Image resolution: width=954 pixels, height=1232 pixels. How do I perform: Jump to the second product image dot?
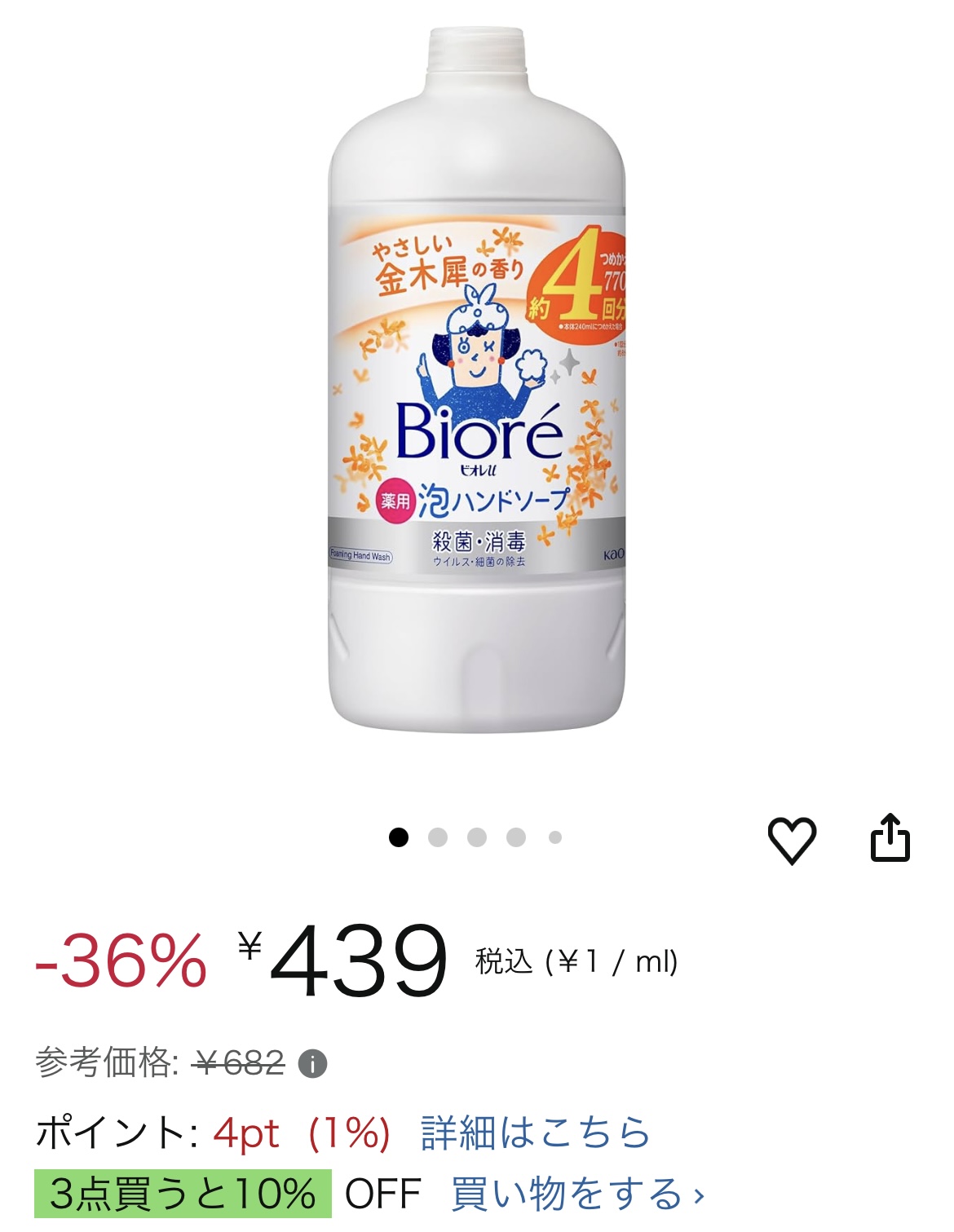pyautogui.click(x=438, y=837)
